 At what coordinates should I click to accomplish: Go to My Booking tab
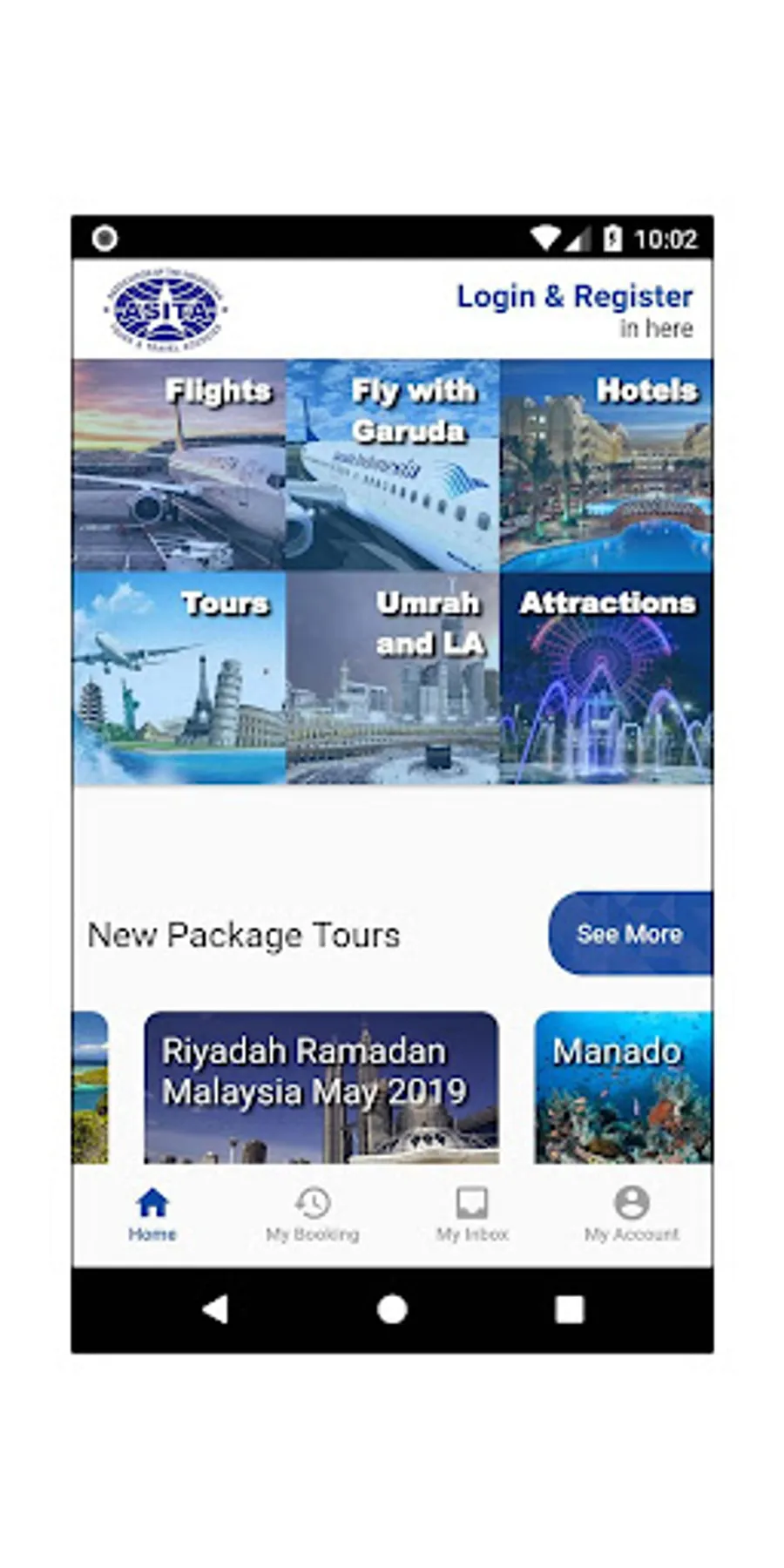tap(312, 1213)
